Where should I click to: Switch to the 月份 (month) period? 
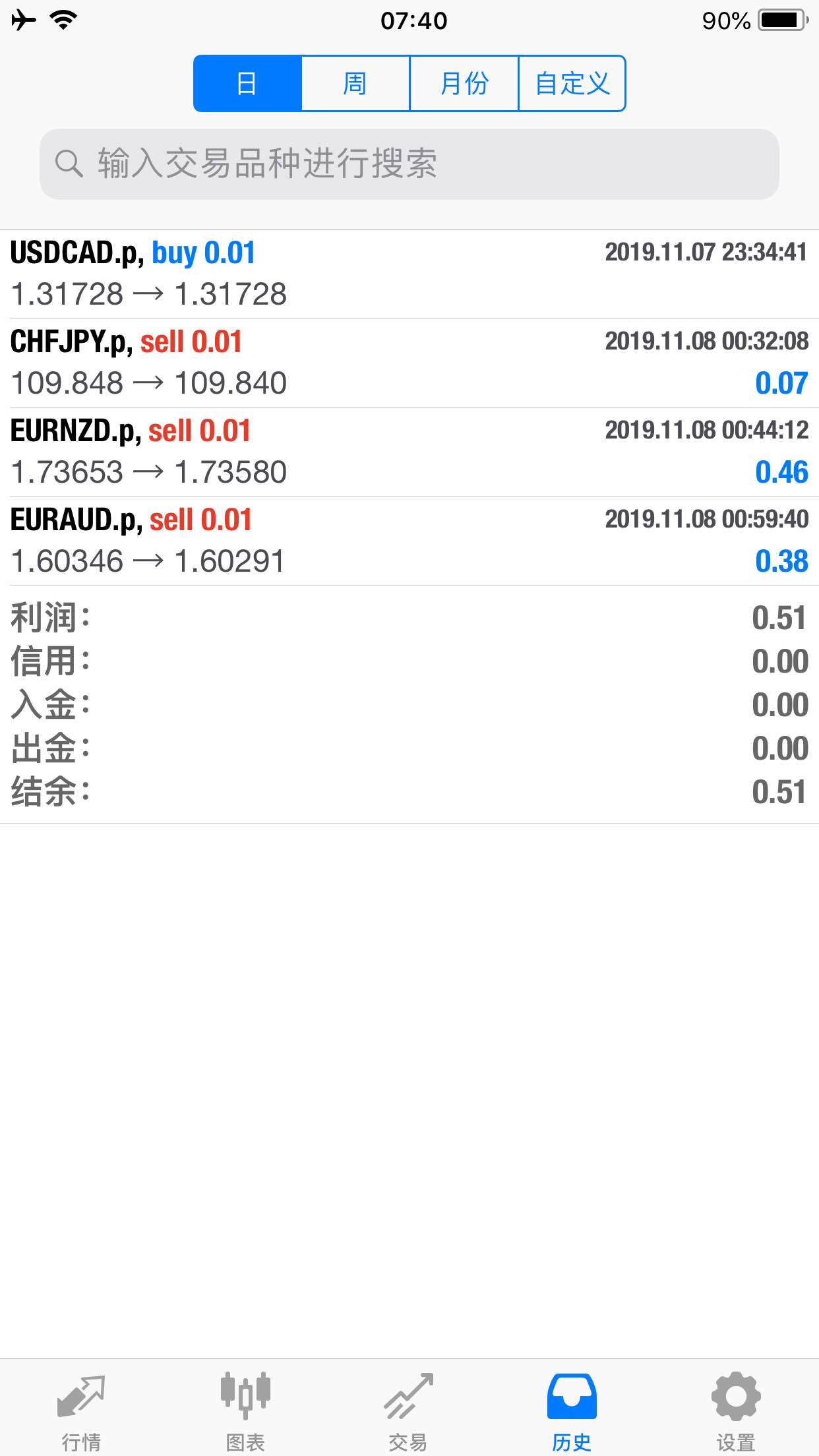pyautogui.click(x=464, y=84)
